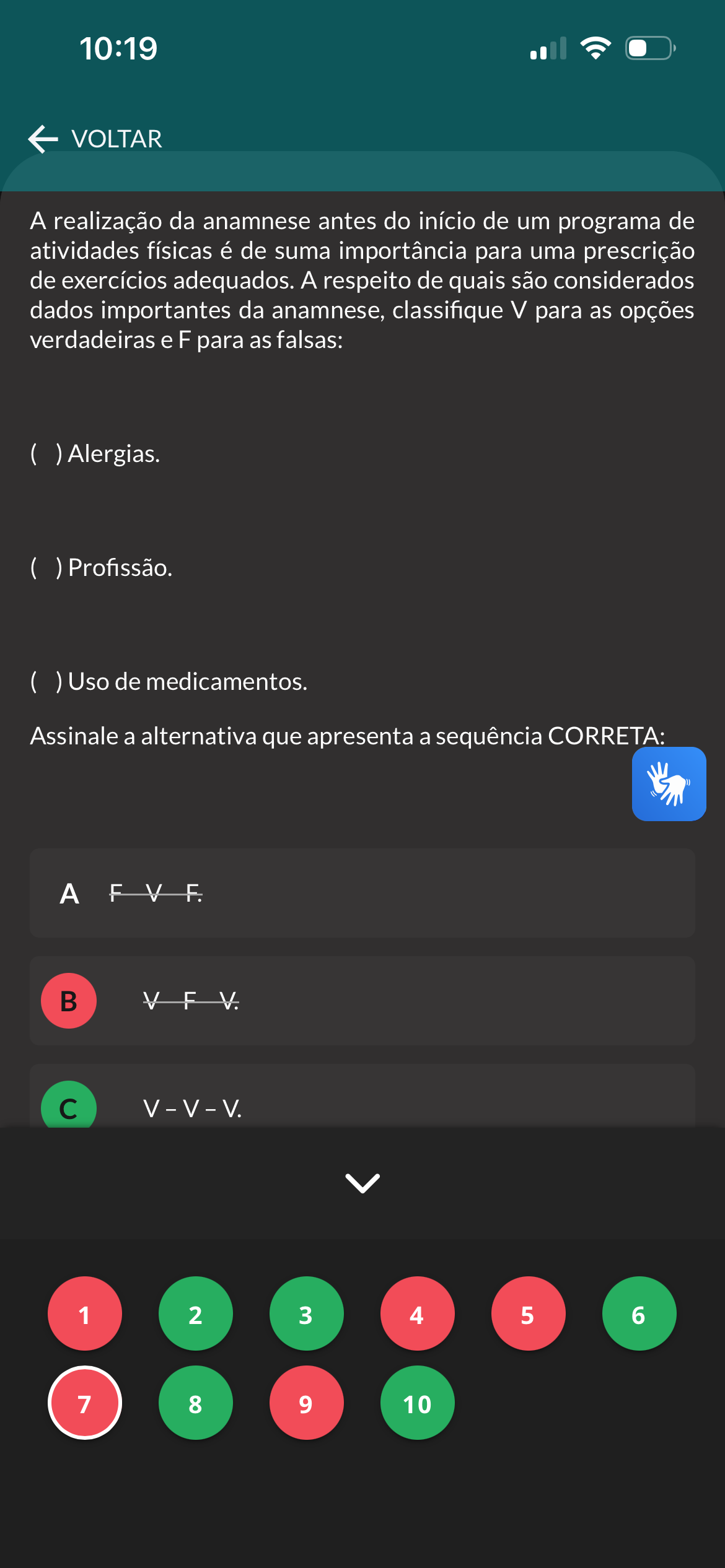
Task: Open the sign language accessibility widget
Action: [669, 783]
